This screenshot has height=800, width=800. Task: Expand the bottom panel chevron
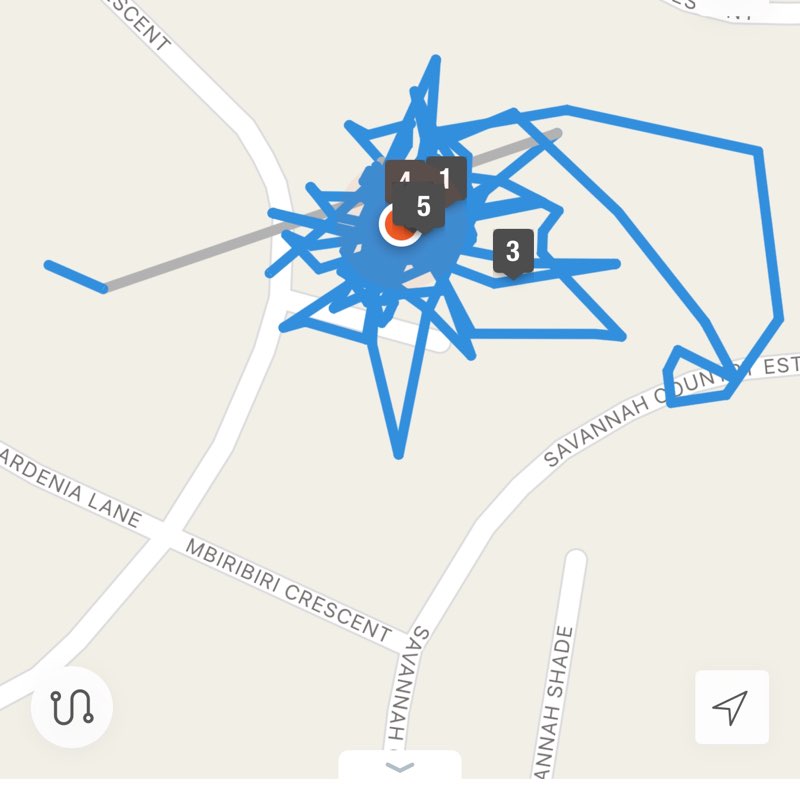[x=400, y=767]
